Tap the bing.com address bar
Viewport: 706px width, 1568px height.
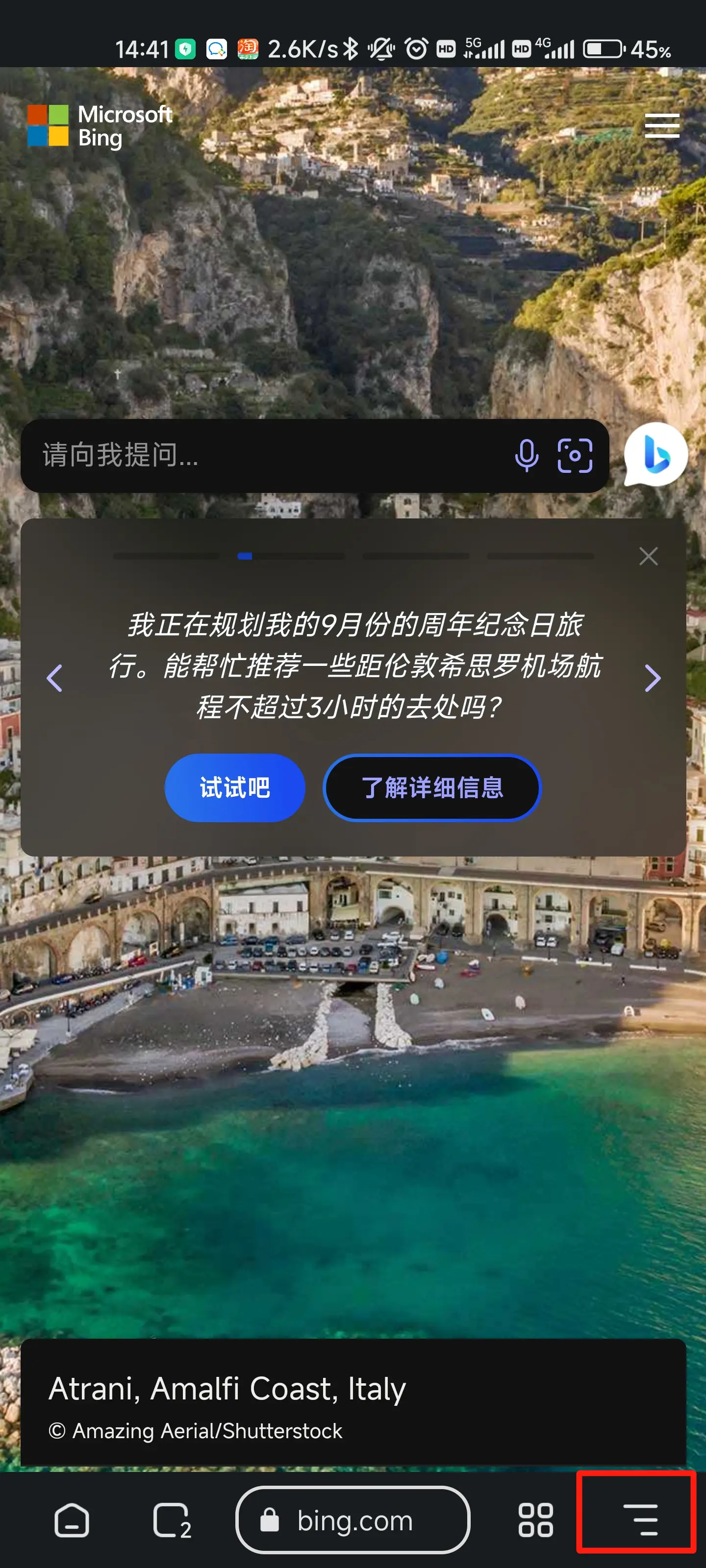353,1520
